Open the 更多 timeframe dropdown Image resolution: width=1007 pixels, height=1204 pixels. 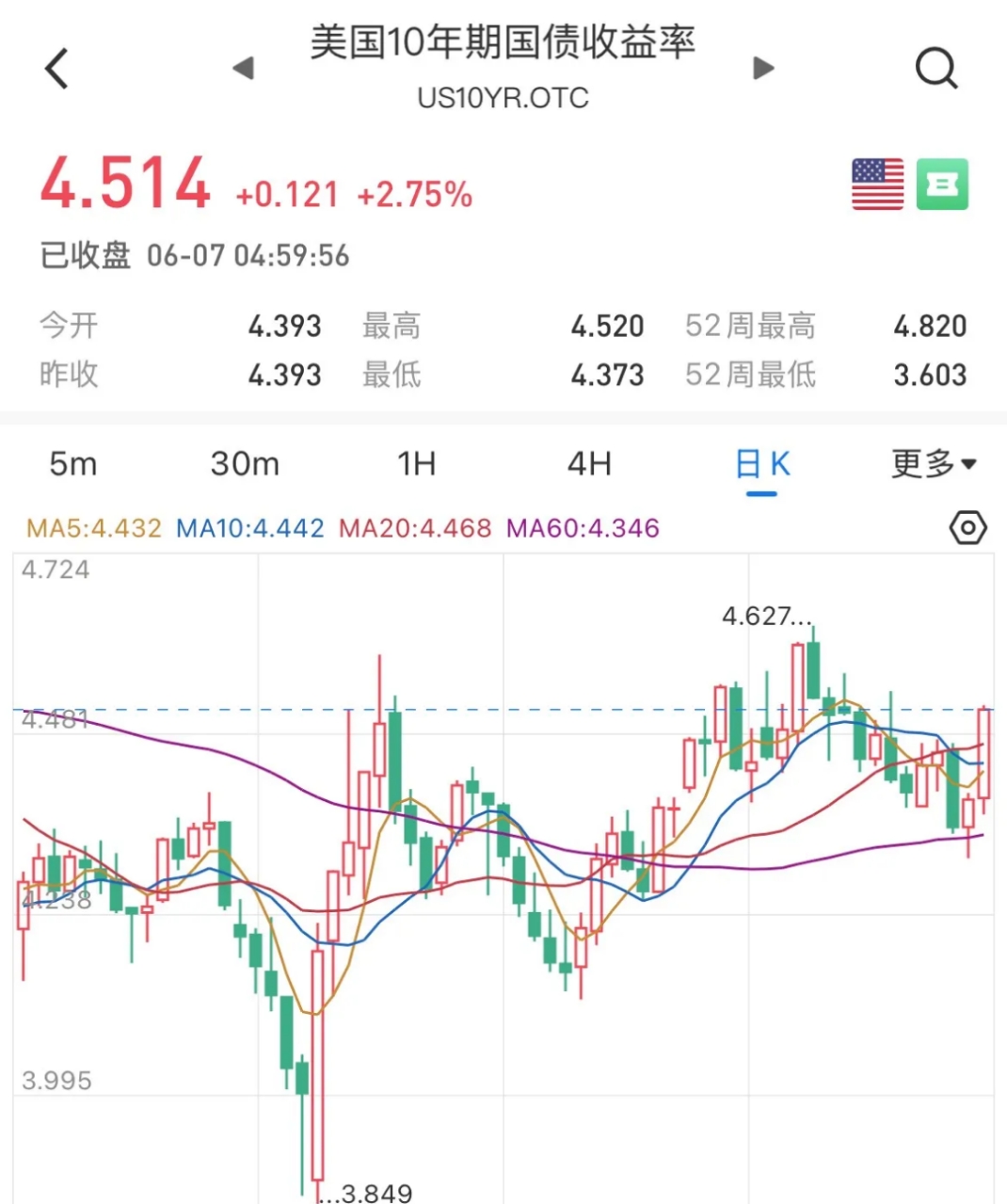click(x=933, y=463)
